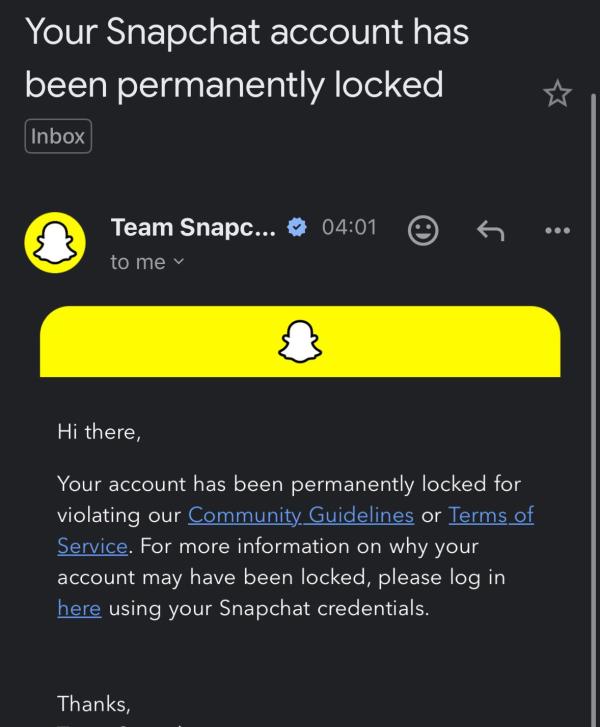Reply to Team Snapchat's email
This screenshot has width=600, height=727.
pos(489,230)
